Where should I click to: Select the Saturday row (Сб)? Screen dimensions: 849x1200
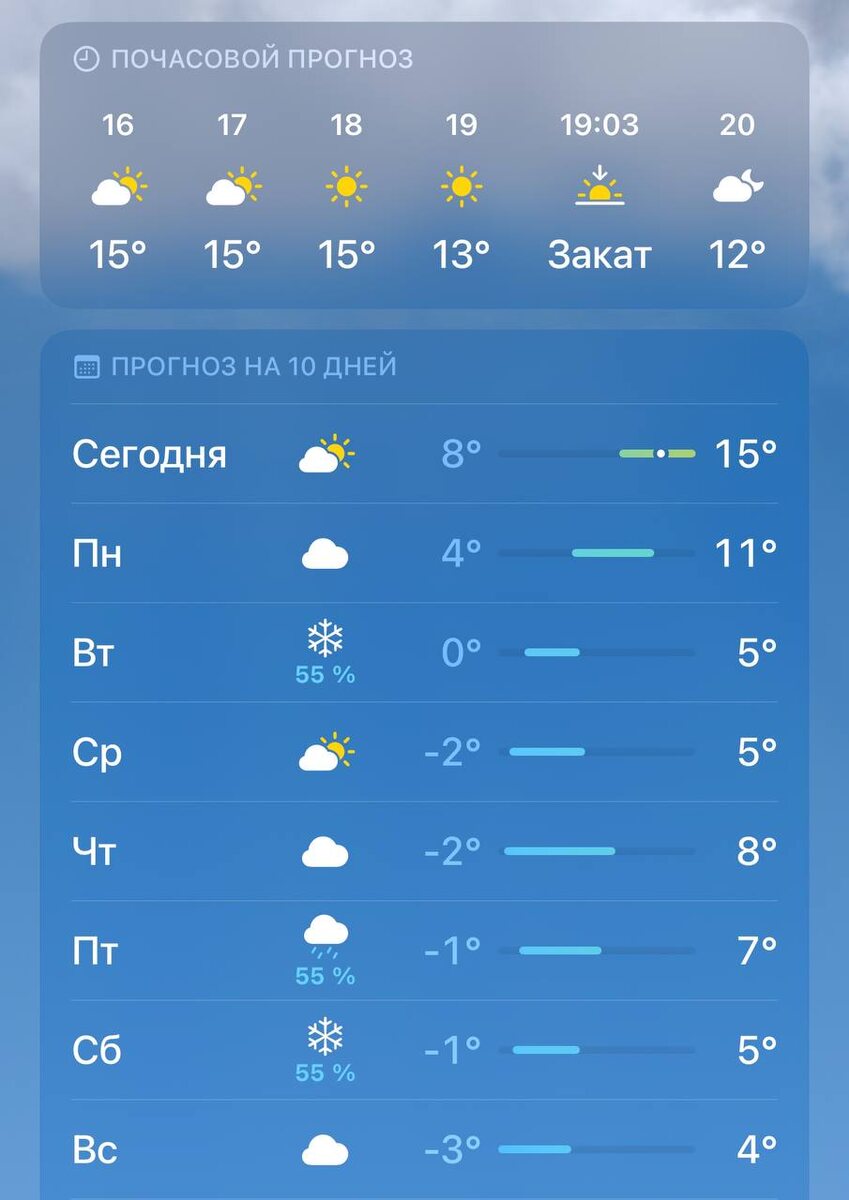point(424,1050)
